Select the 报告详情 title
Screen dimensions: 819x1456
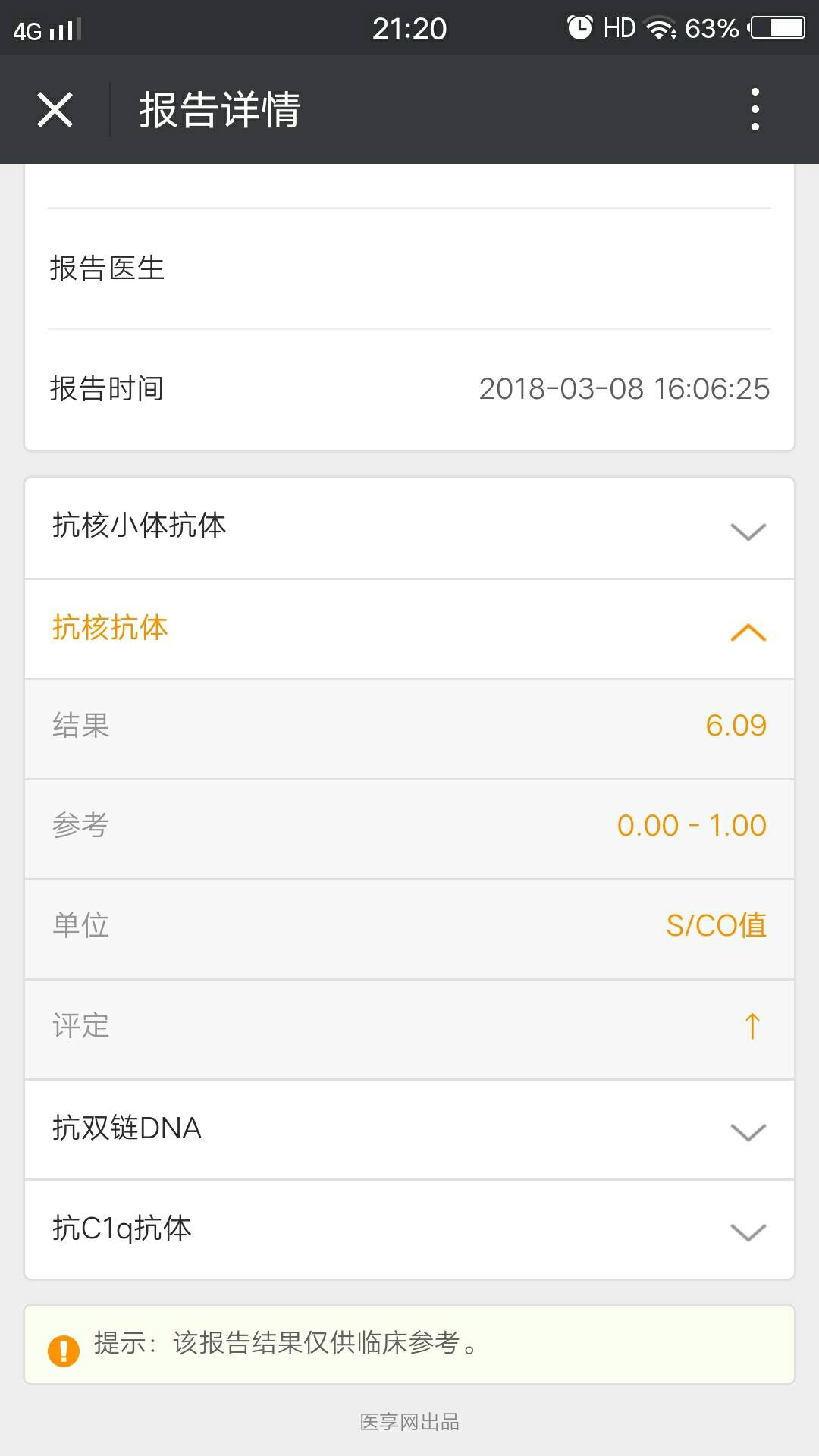(x=221, y=109)
